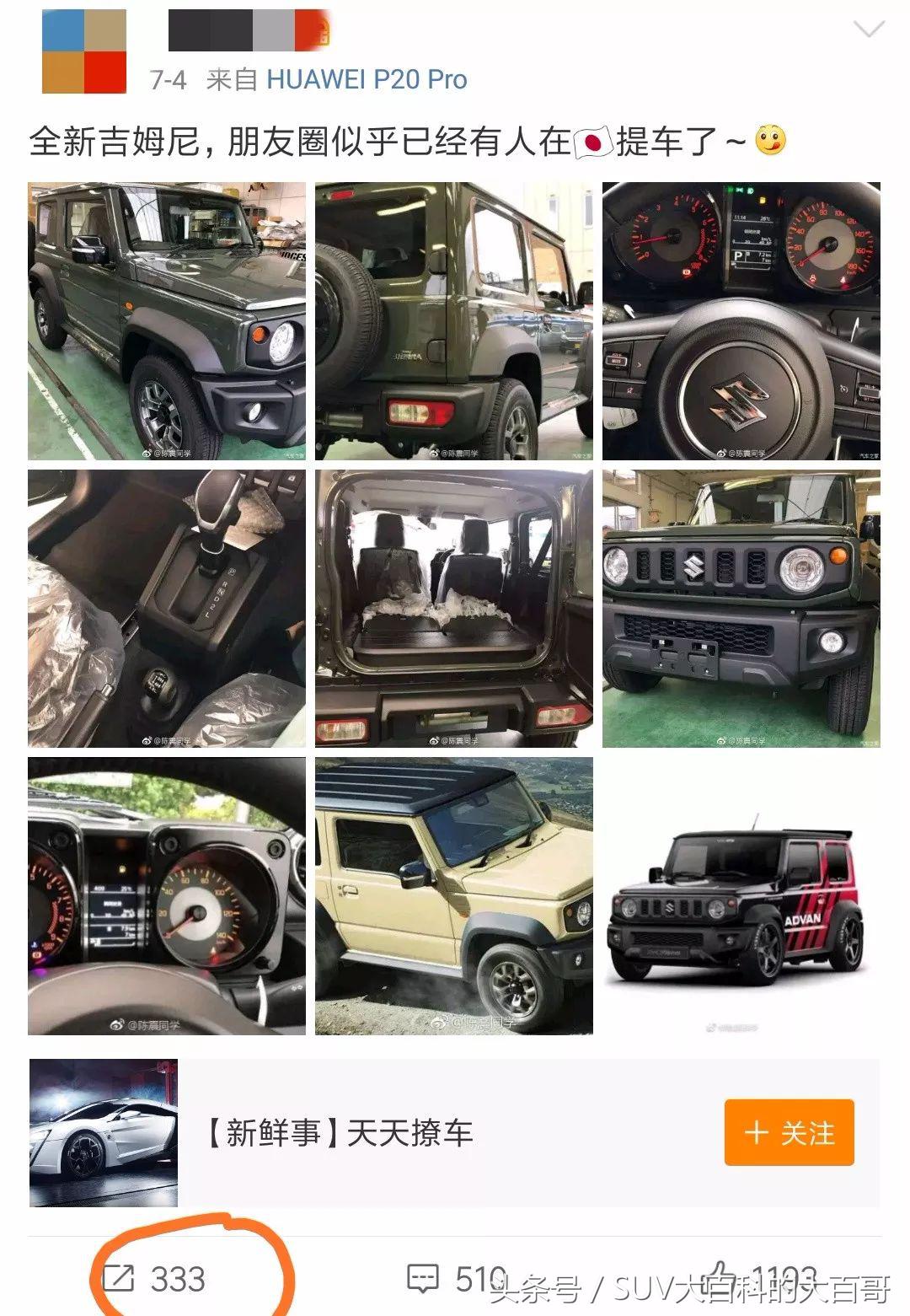910x1316 pixels.
Task: View the photo of the rear spare tire
Action: (x=454, y=321)
